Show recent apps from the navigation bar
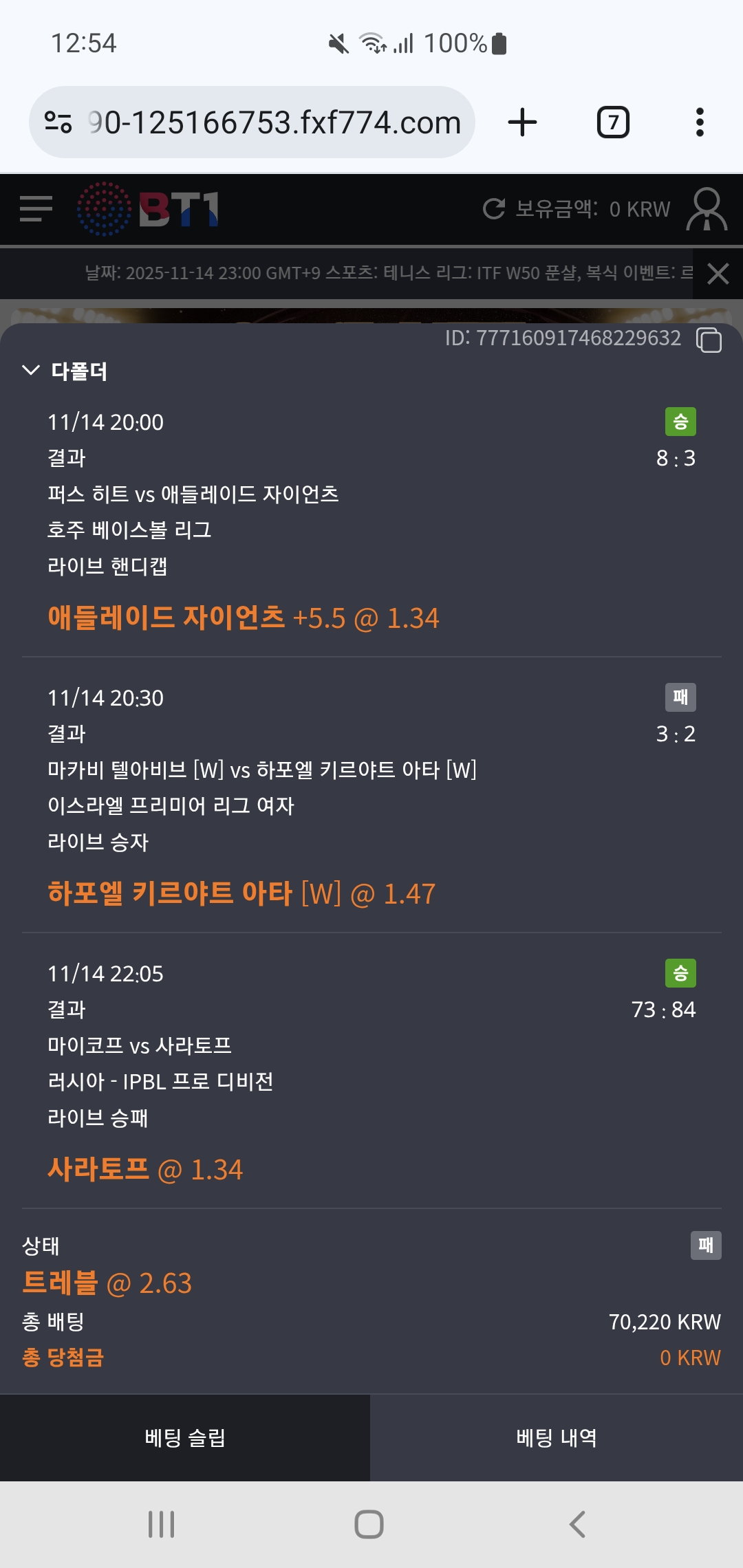 (x=162, y=1524)
